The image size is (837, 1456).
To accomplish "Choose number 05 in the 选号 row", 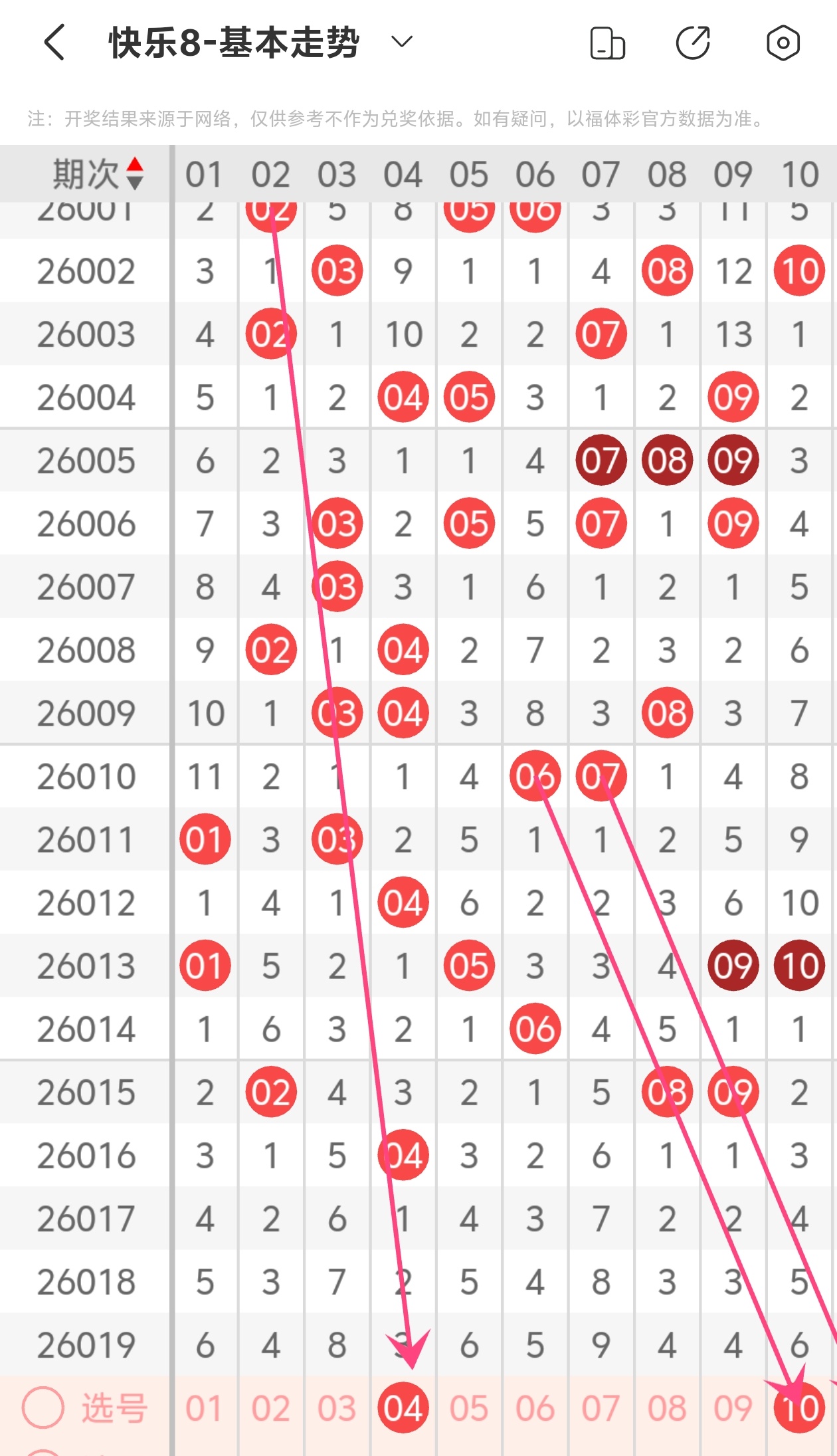I will [x=469, y=1407].
